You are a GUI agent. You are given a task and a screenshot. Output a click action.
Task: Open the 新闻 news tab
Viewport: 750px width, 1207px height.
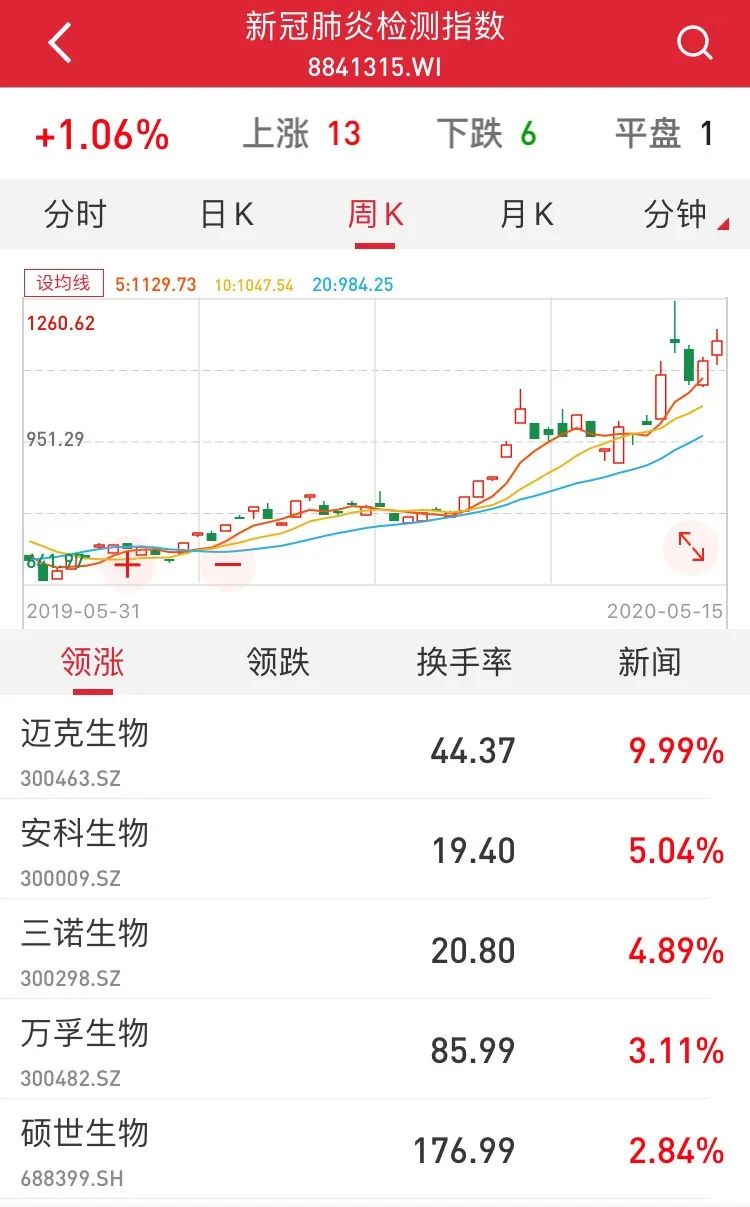(x=651, y=662)
